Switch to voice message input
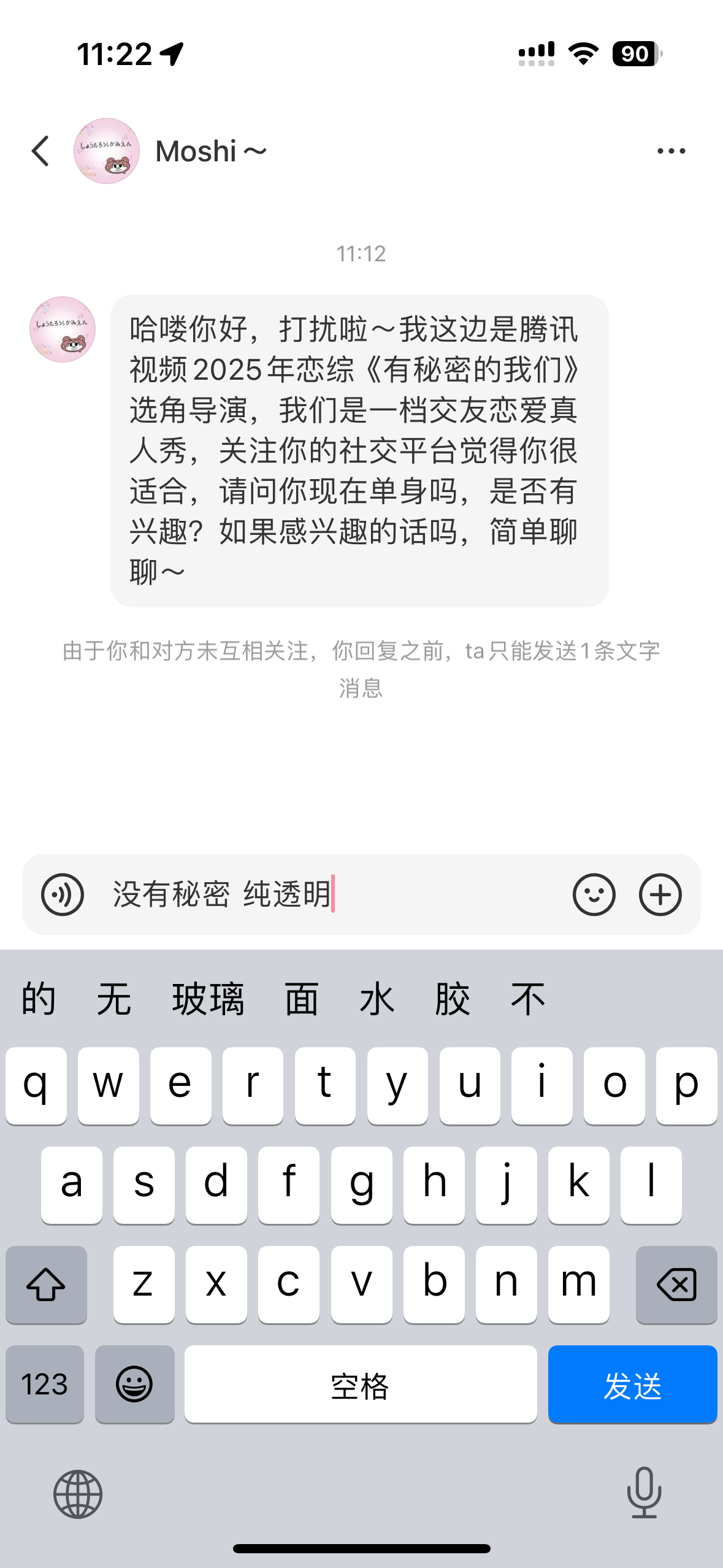Screen dimensions: 723x1568 tap(63, 894)
